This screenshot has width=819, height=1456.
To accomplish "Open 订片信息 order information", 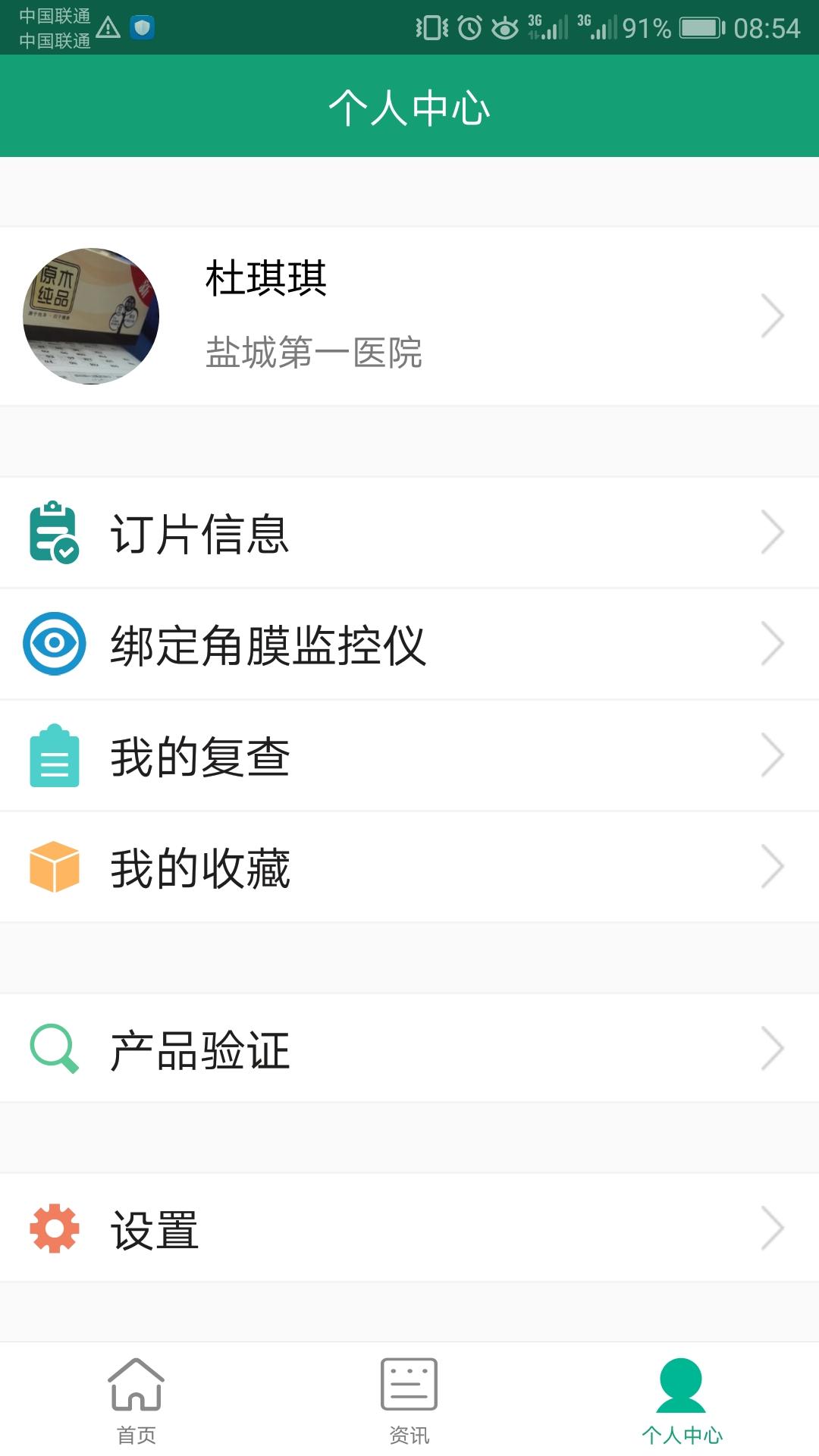I will click(x=409, y=533).
